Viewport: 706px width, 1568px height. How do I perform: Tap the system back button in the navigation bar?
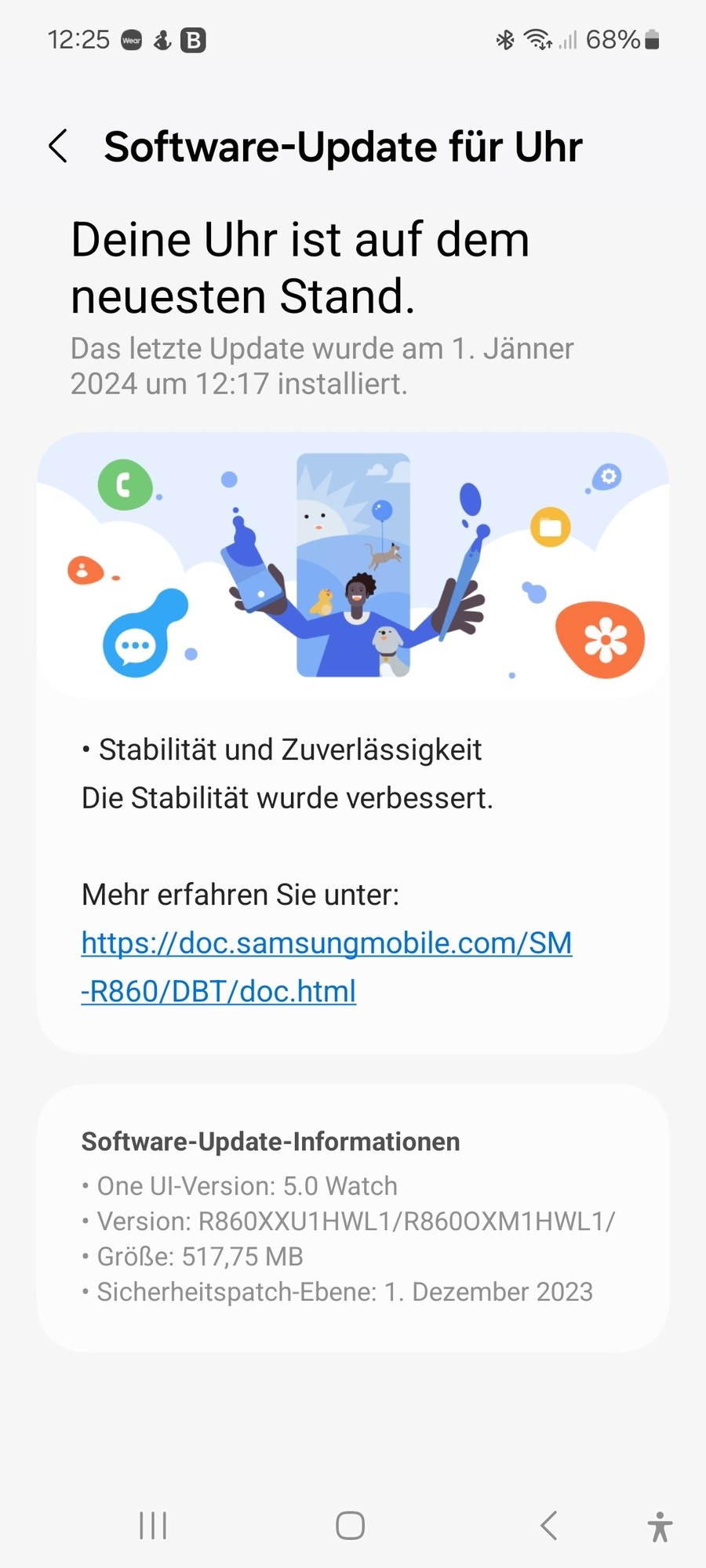point(549,1526)
